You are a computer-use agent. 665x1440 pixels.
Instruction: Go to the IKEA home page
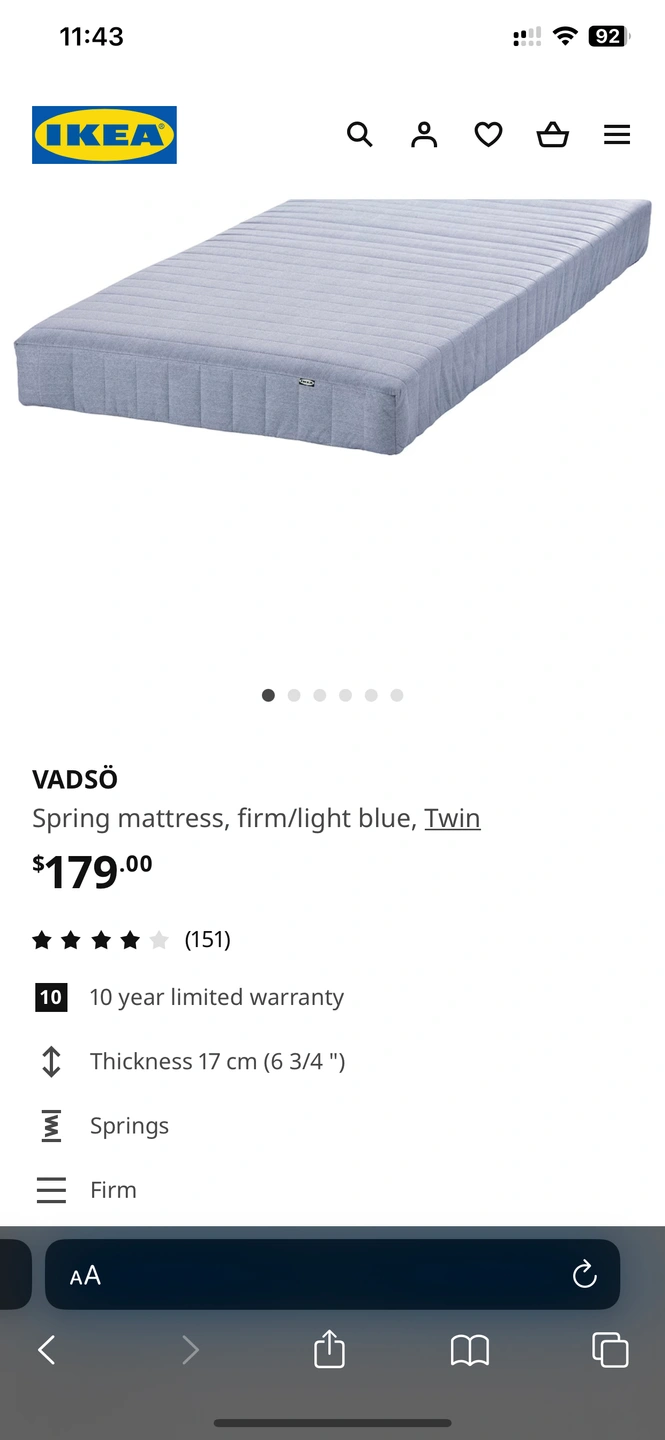tap(104, 135)
